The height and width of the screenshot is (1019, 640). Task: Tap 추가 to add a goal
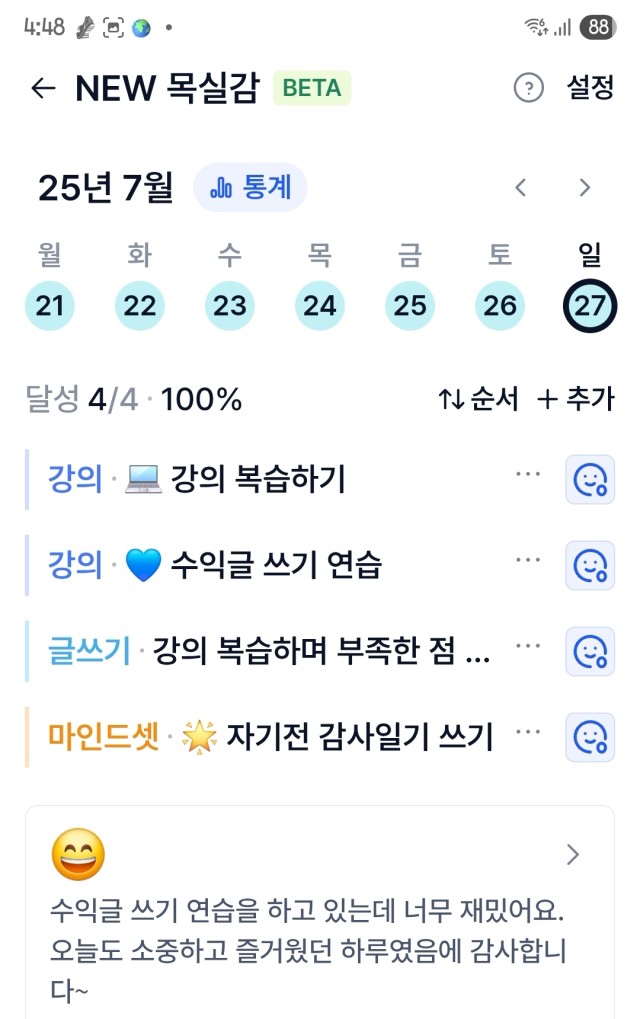(x=575, y=400)
